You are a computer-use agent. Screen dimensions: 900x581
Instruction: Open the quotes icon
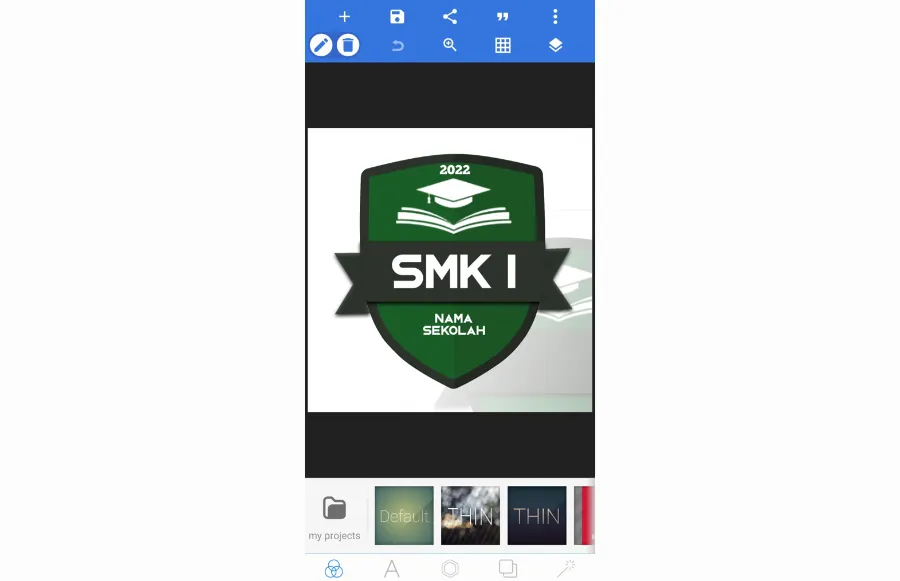pos(503,17)
